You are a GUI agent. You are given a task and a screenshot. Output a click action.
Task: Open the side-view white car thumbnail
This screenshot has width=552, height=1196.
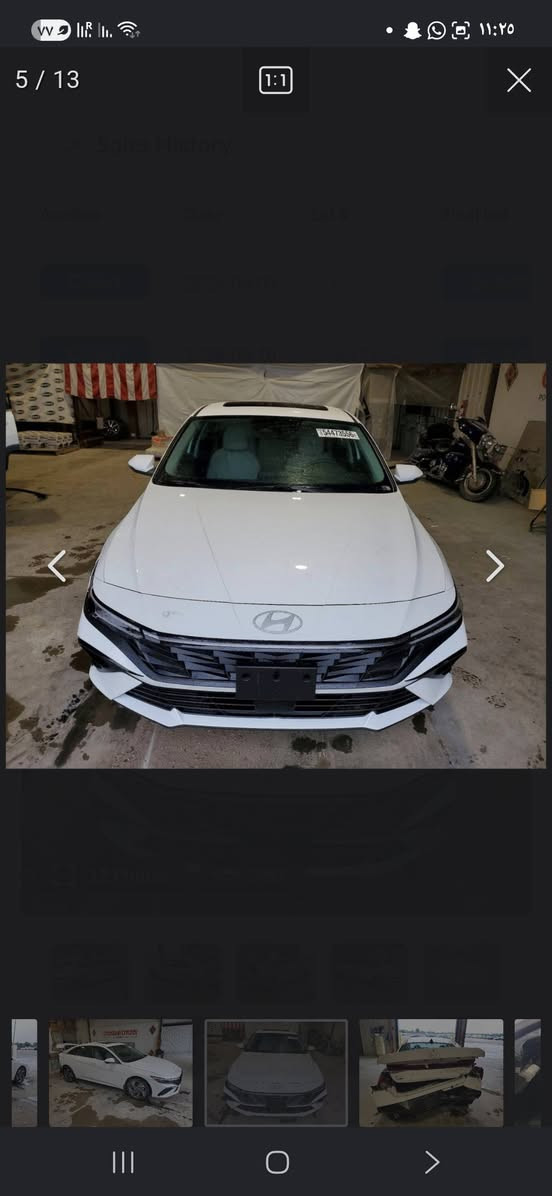coord(120,1072)
